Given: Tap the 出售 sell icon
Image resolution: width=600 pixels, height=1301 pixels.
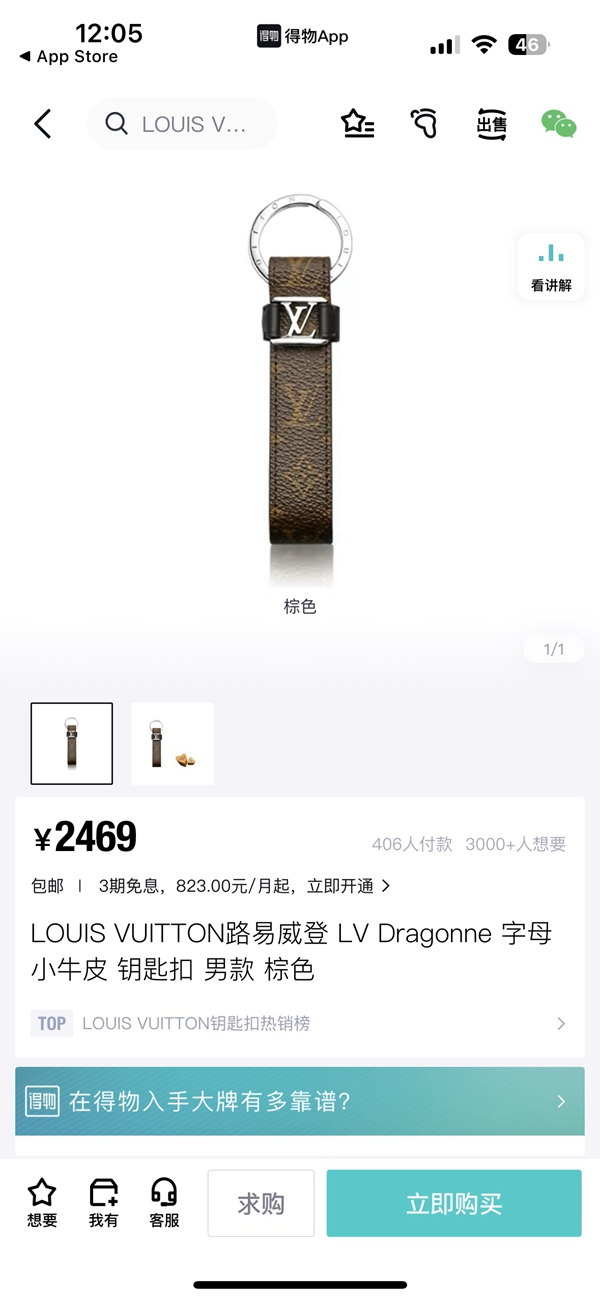Looking at the screenshot, I should tap(491, 124).
